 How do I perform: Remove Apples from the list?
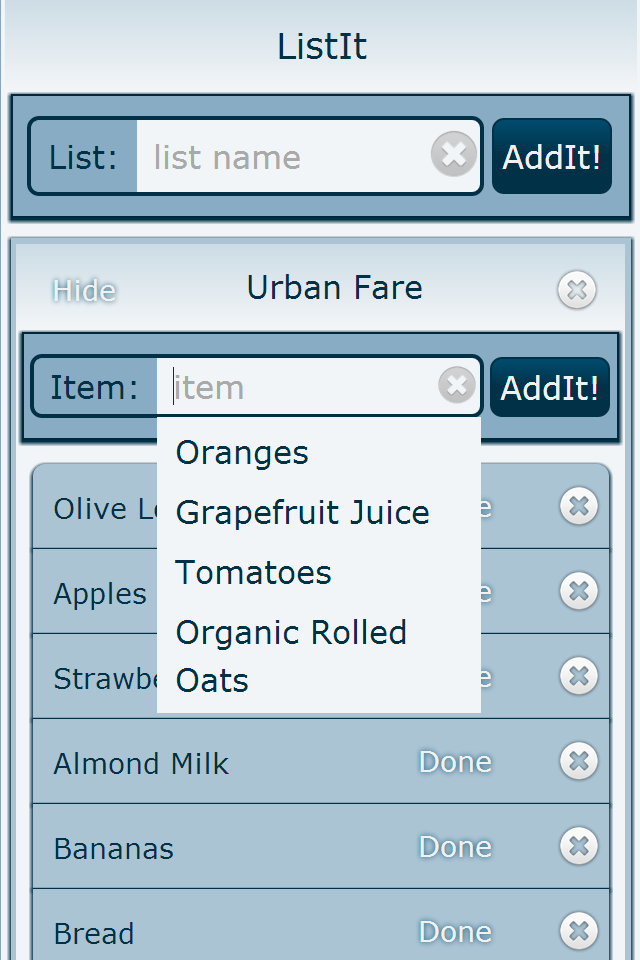click(x=578, y=591)
